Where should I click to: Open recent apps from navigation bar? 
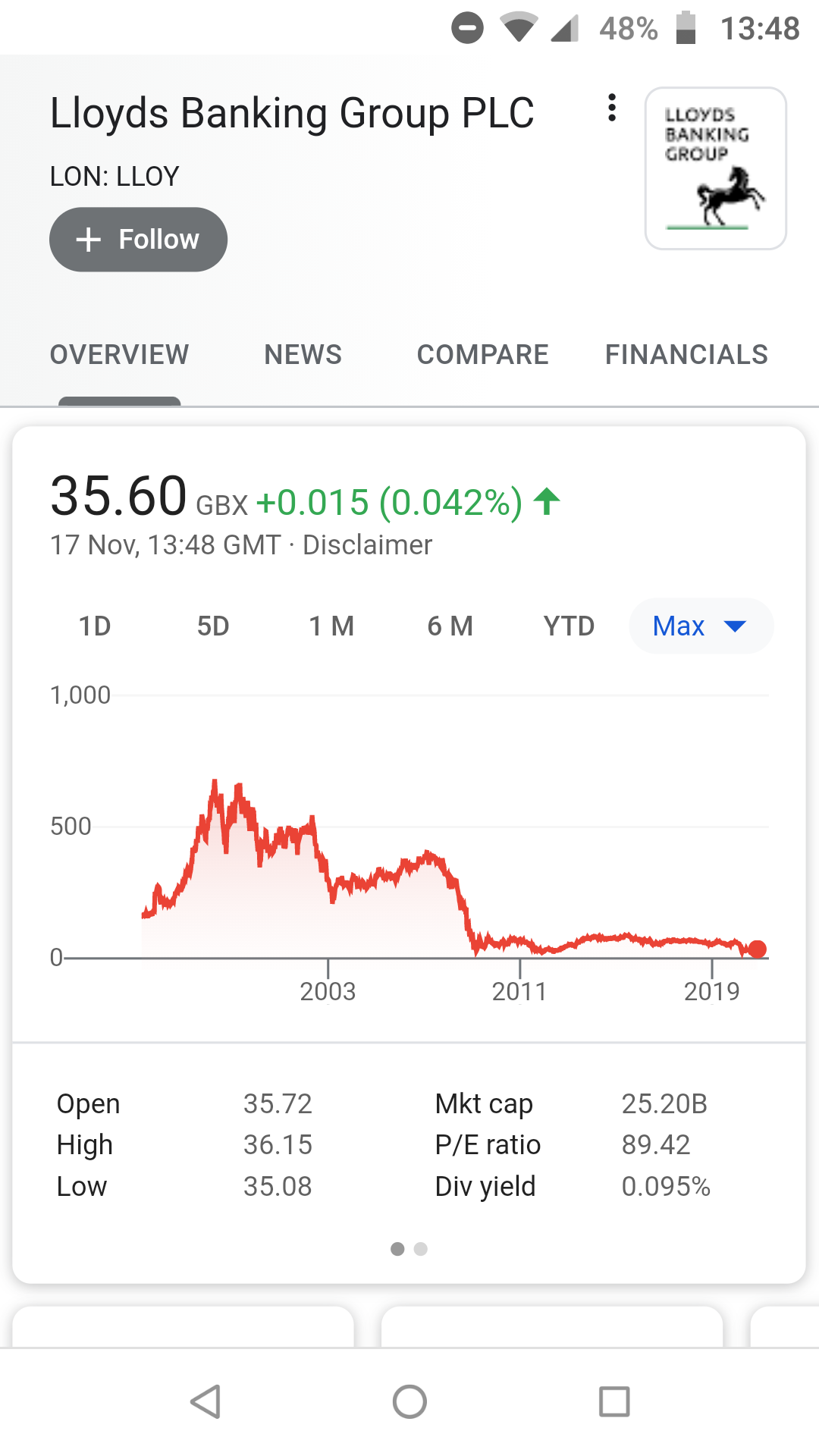pyautogui.click(x=614, y=1401)
